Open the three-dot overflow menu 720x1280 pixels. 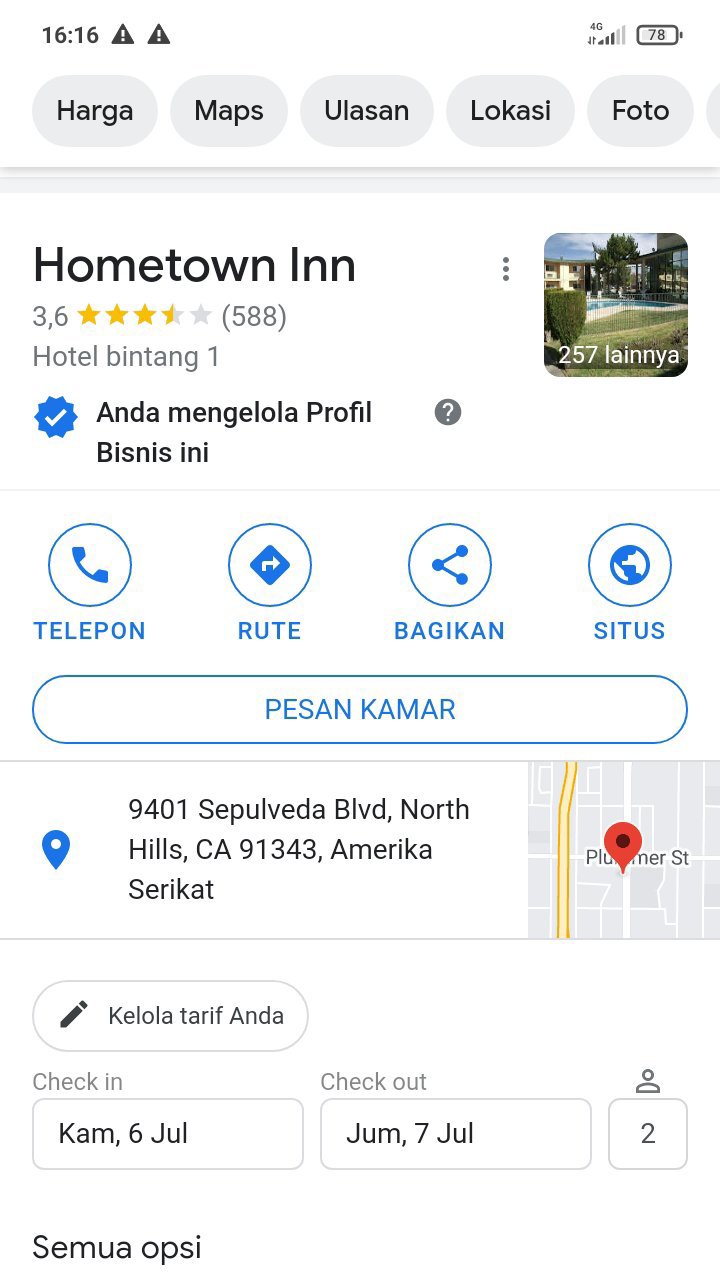coord(506,269)
